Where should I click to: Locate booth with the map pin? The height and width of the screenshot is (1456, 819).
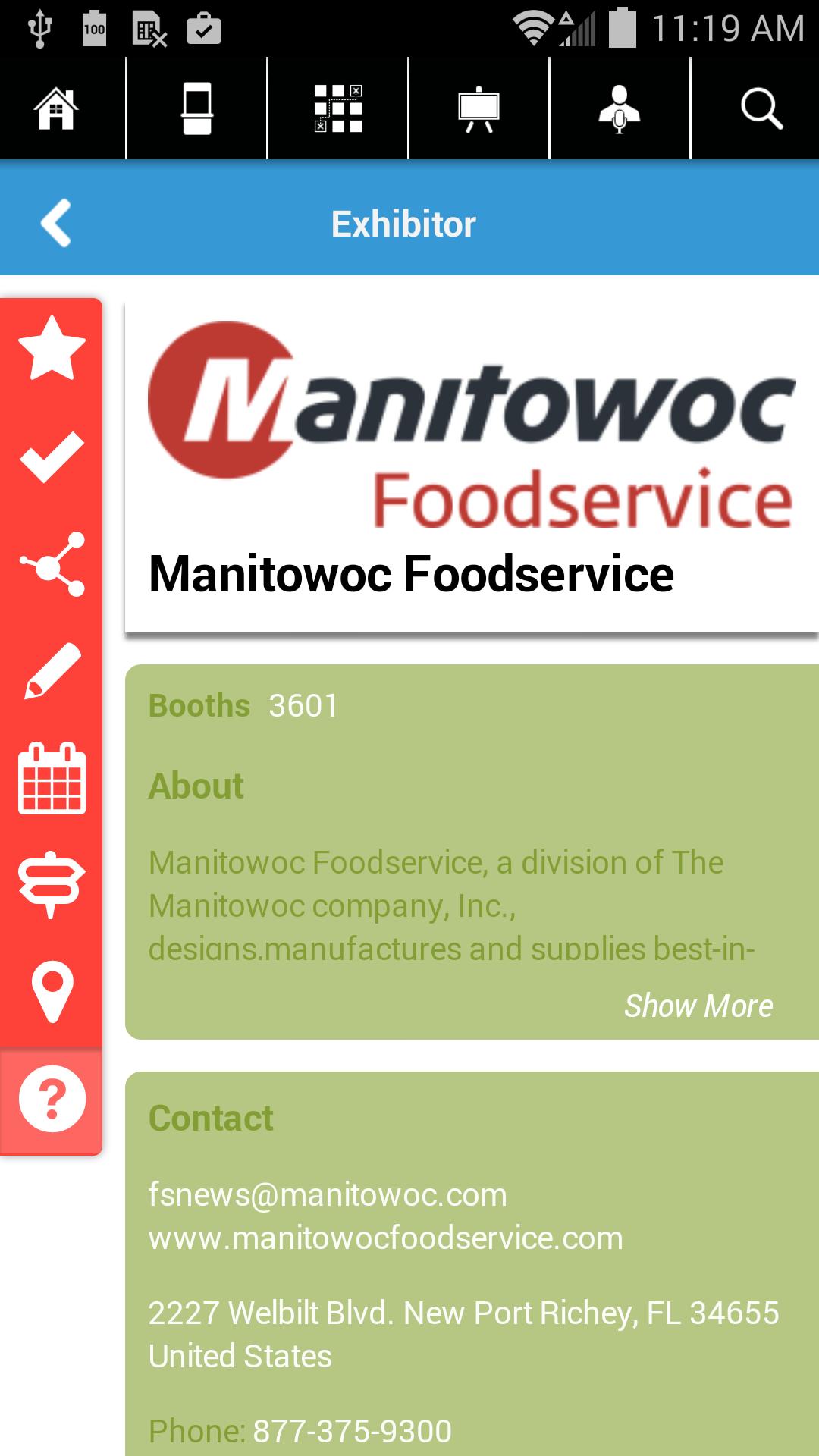(x=52, y=992)
